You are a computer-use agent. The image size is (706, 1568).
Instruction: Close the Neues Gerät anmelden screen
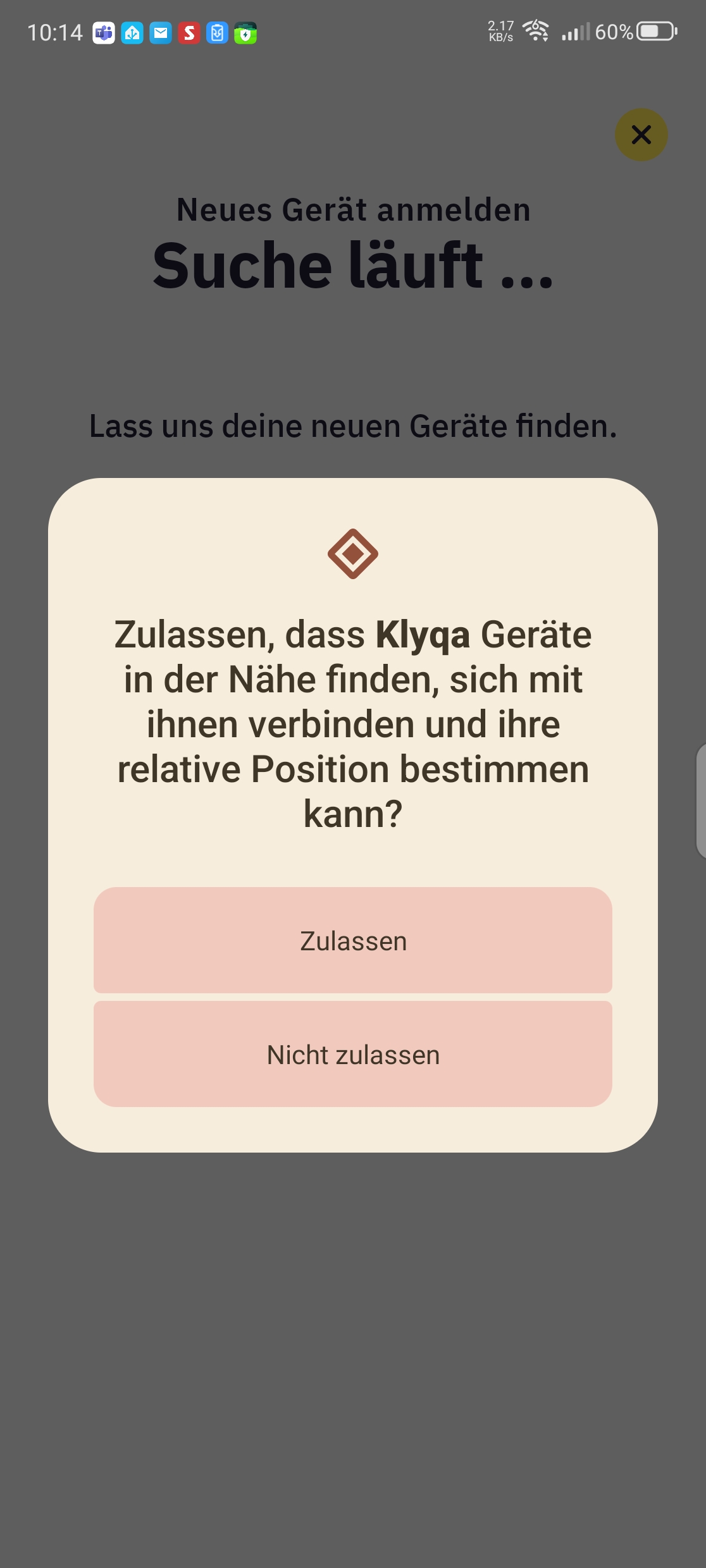click(641, 135)
